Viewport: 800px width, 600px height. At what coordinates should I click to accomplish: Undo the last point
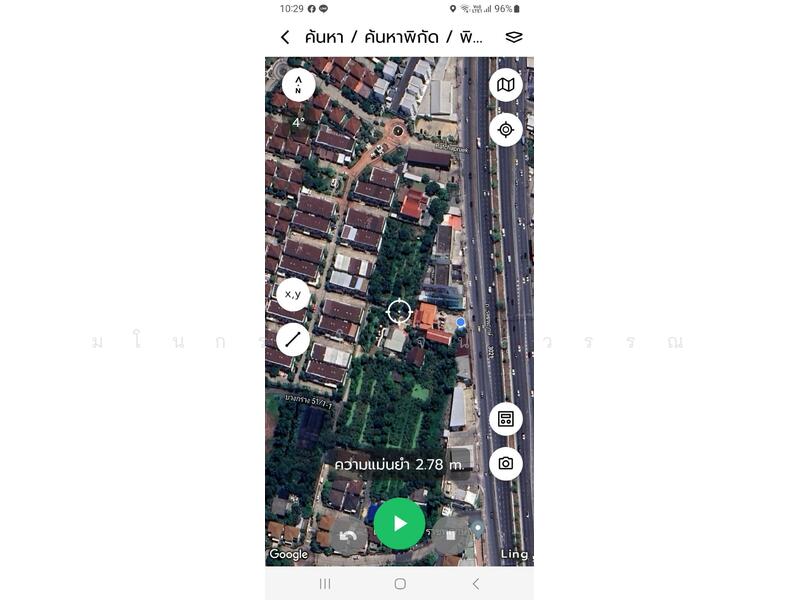coord(348,536)
